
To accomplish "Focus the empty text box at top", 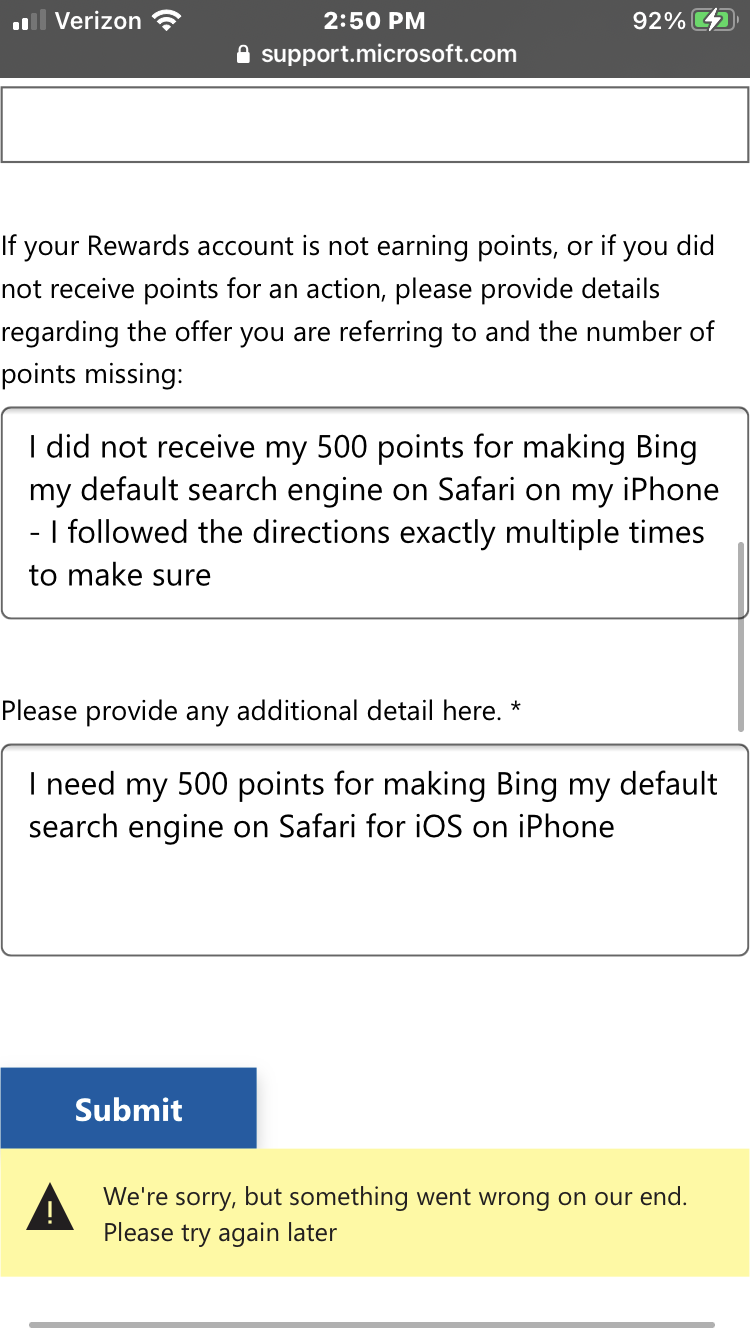I will (375, 124).
